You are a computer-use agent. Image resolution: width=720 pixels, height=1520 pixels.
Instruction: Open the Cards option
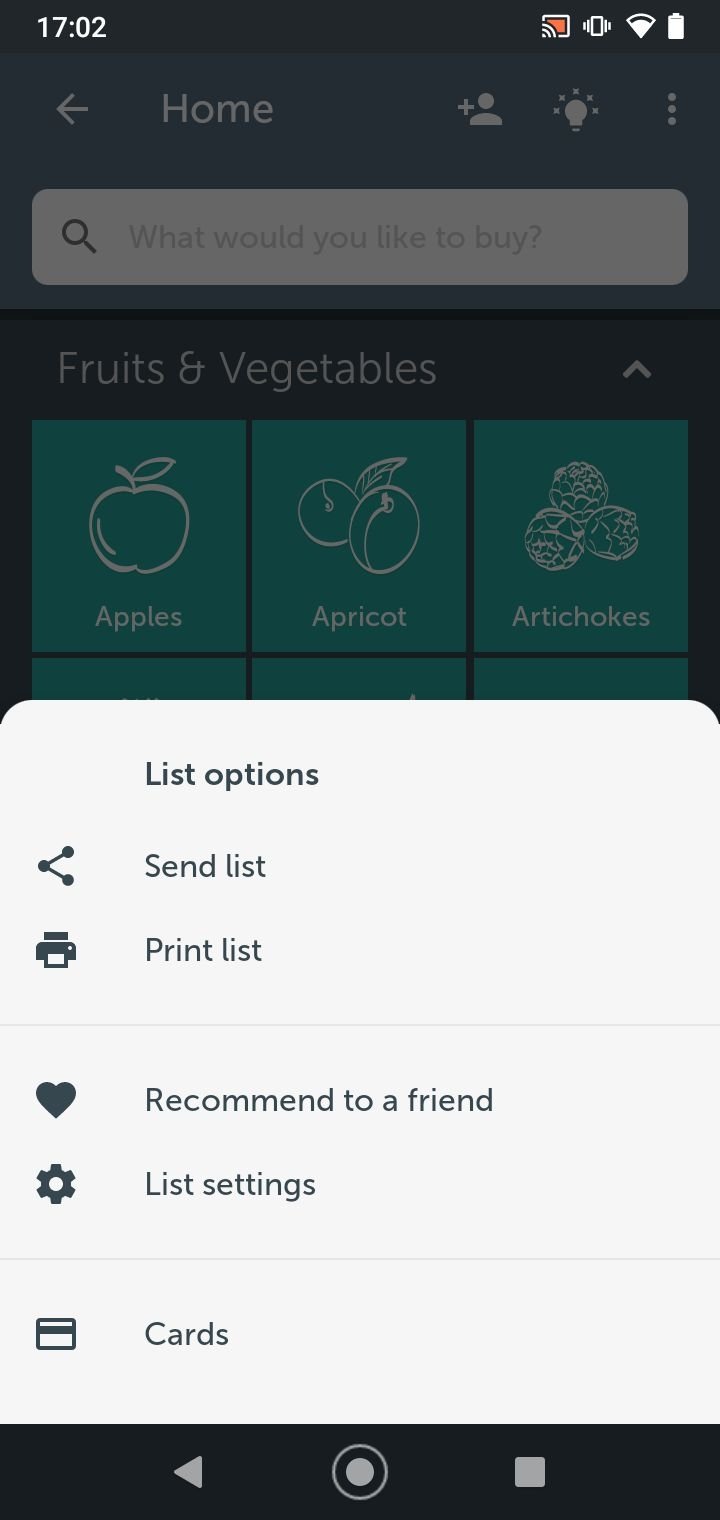[187, 1334]
